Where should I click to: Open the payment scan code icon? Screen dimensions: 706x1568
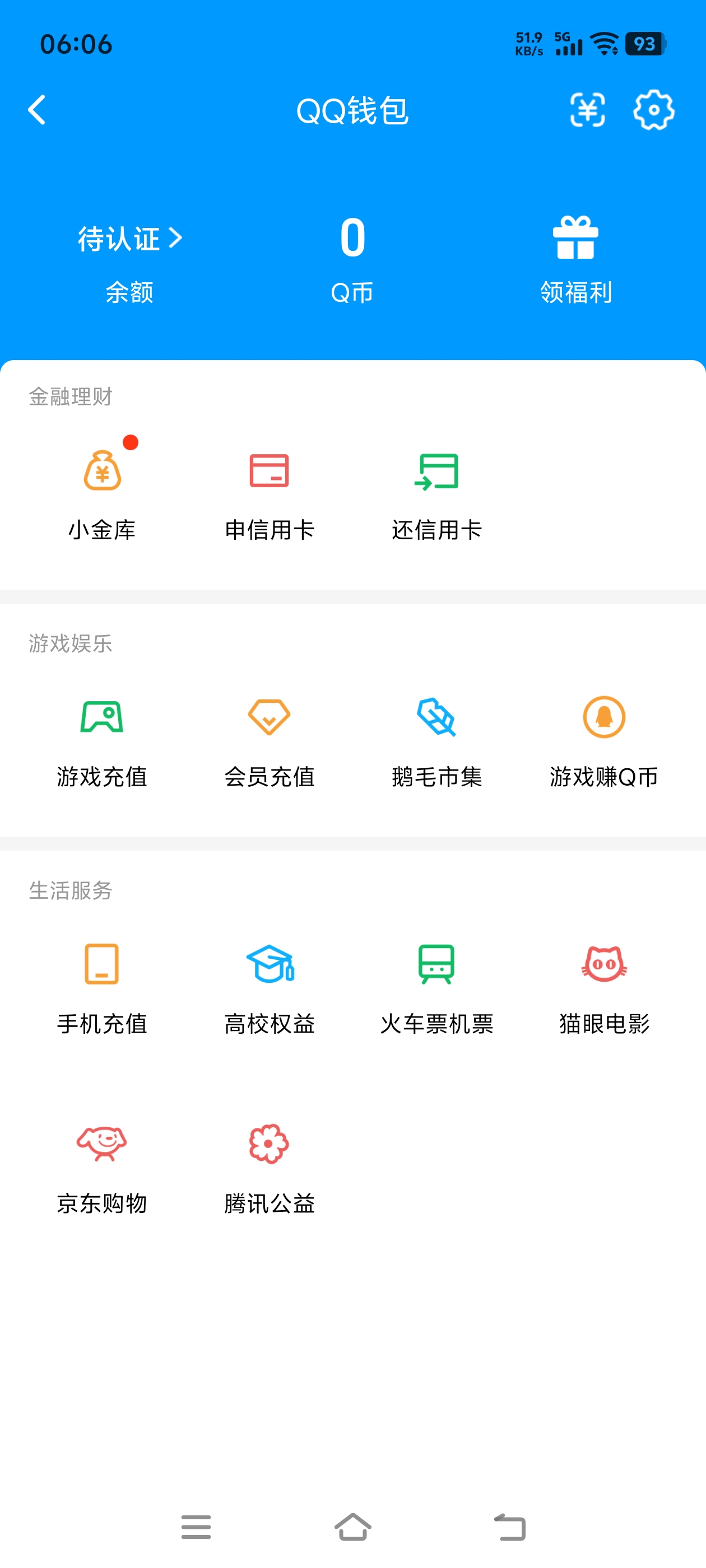[588, 111]
